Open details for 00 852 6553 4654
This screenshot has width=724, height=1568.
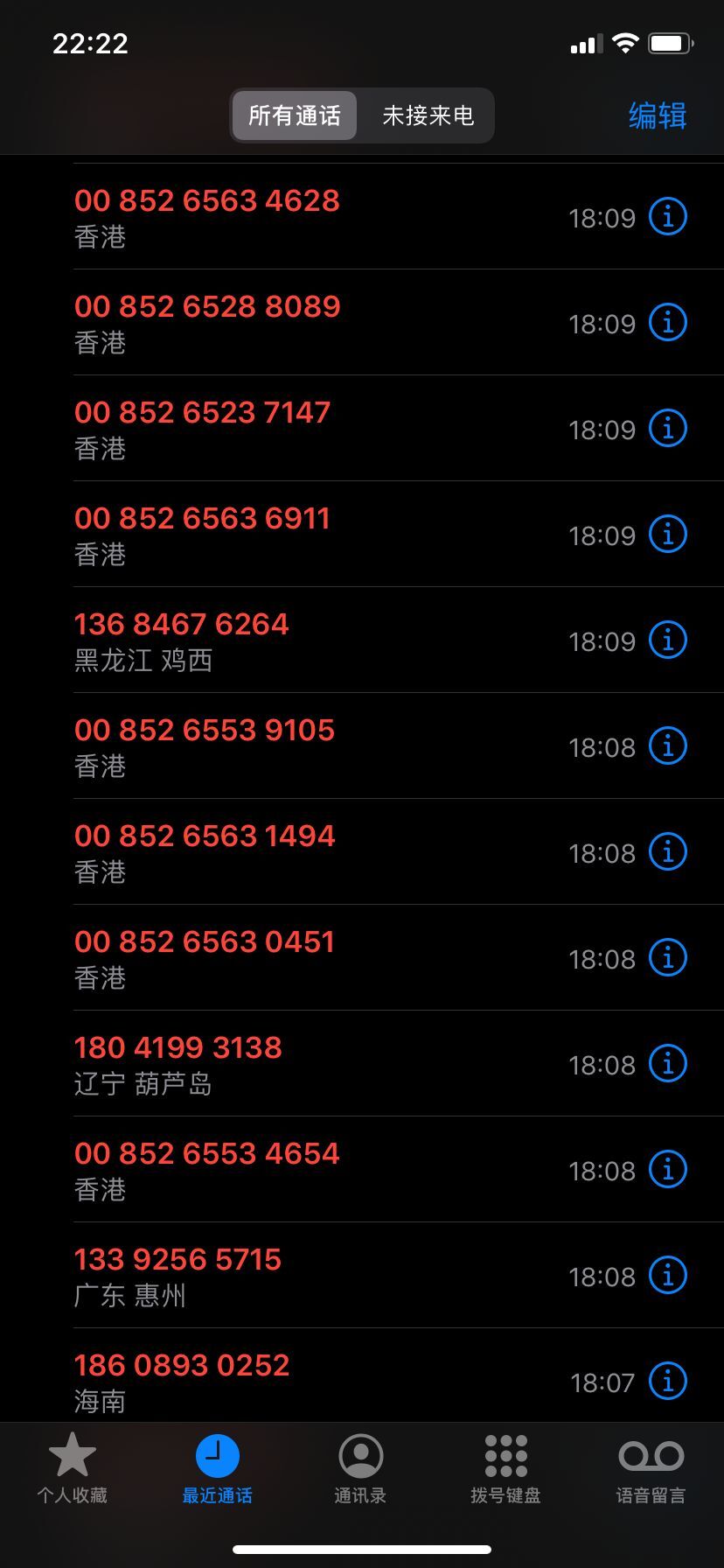tap(667, 1170)
